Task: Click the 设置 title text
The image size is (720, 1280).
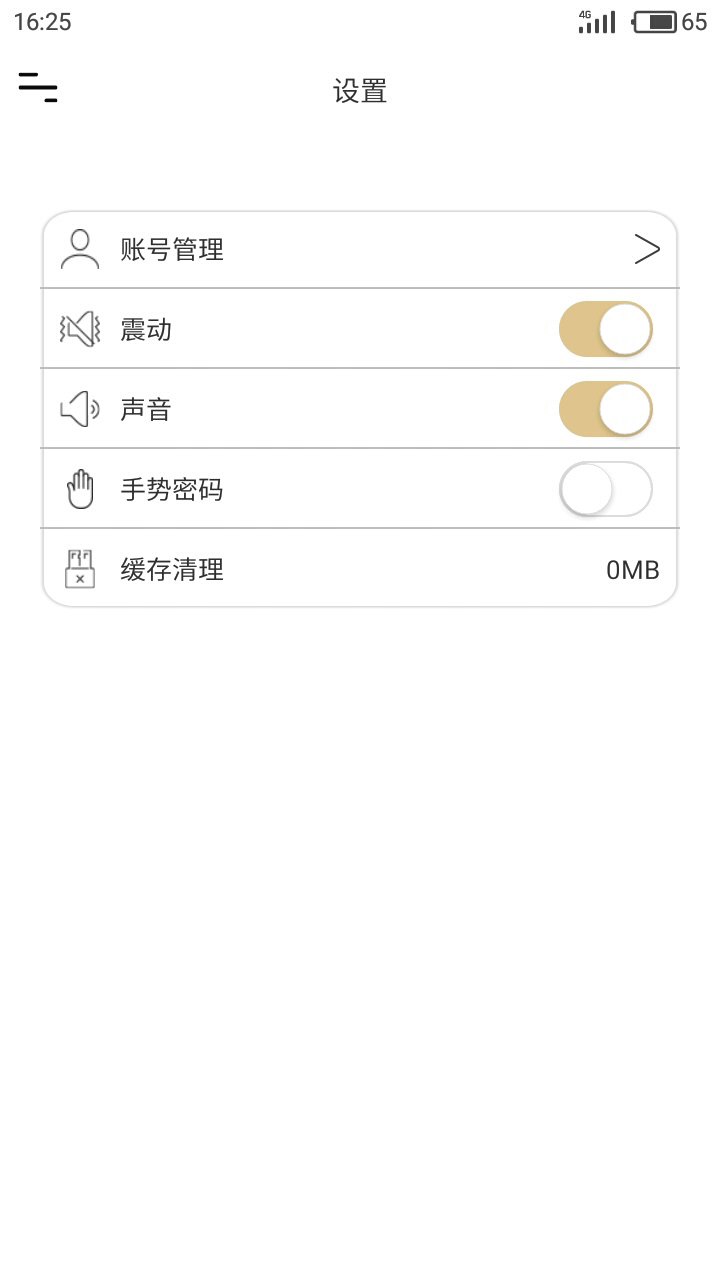Action: click(x=361, y=91)
